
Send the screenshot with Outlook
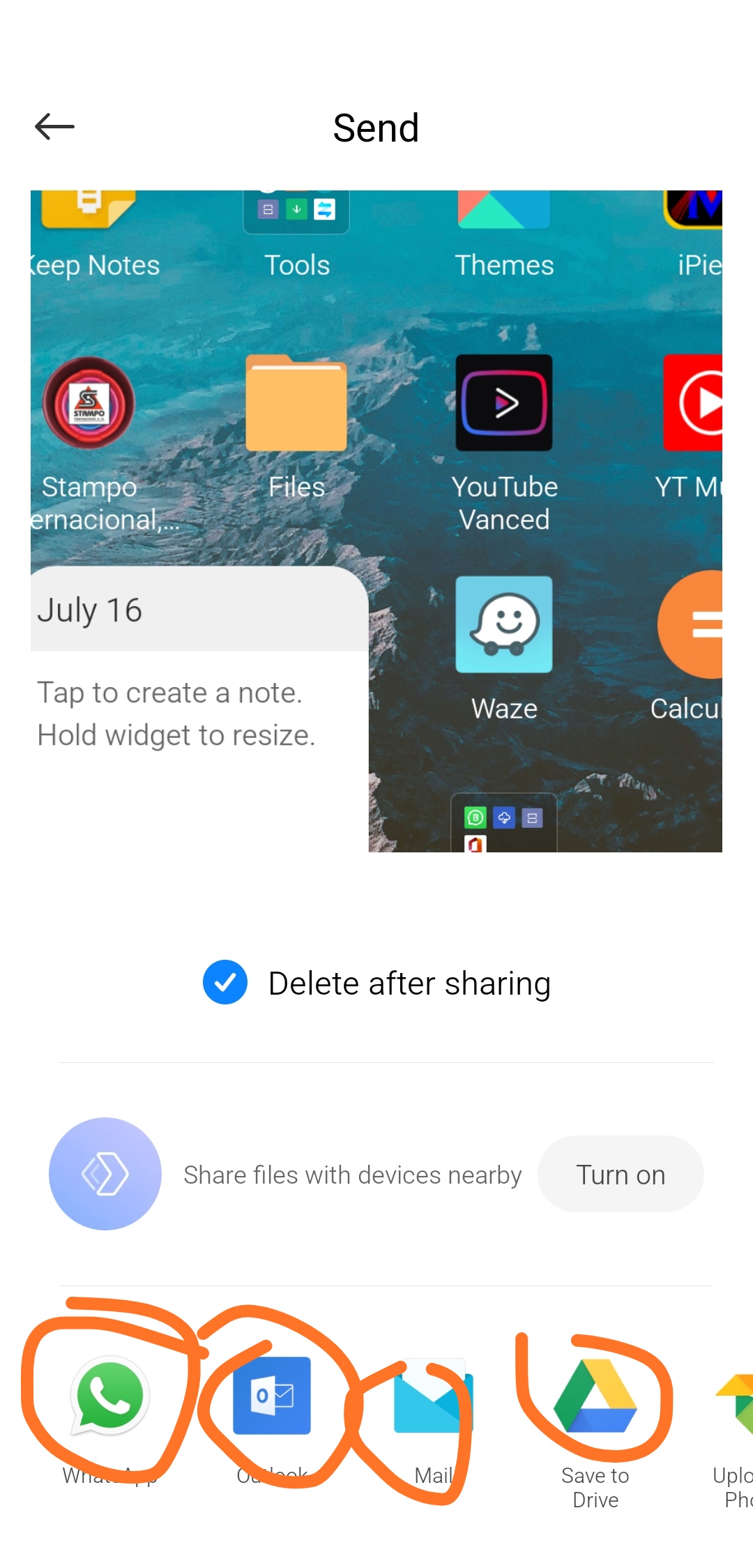(x=271, y=1396)
